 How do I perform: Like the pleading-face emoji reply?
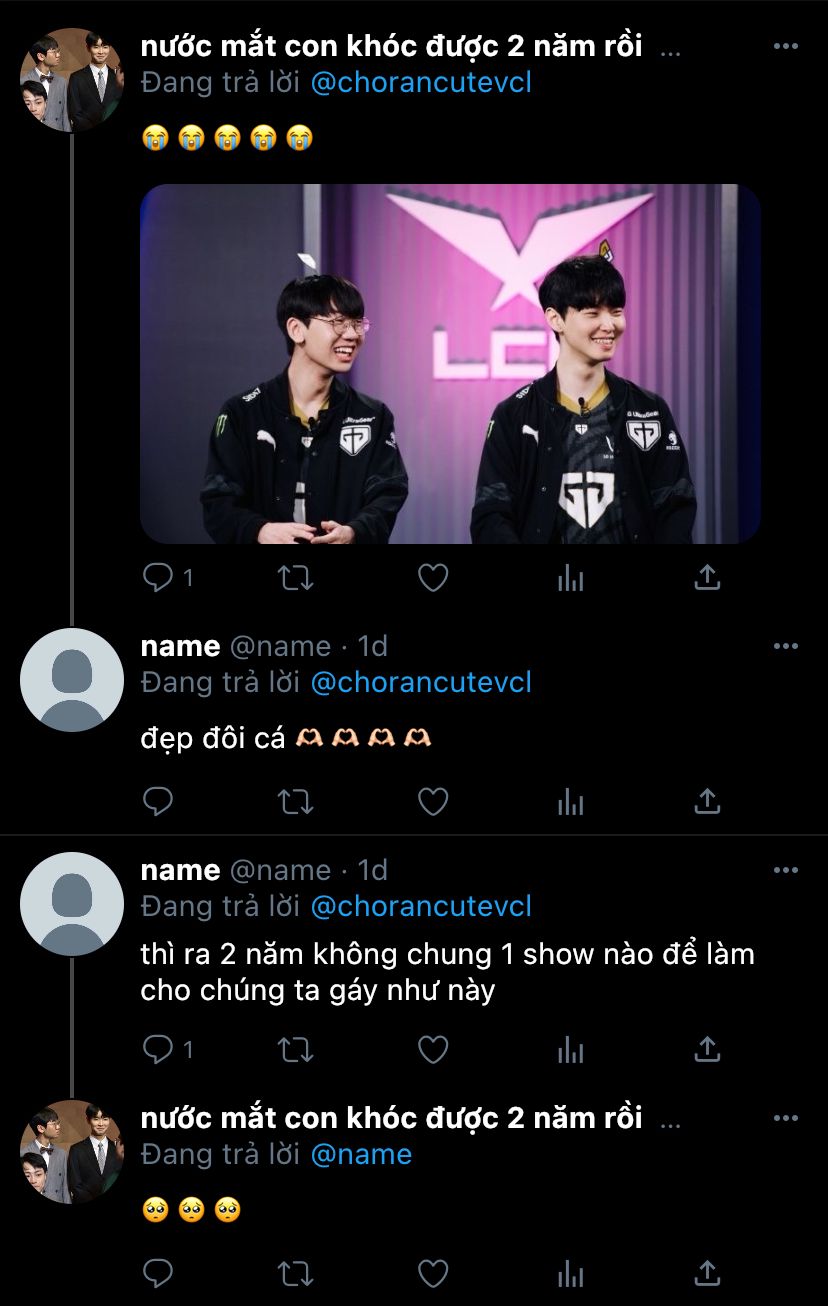tap(432, 1273)
